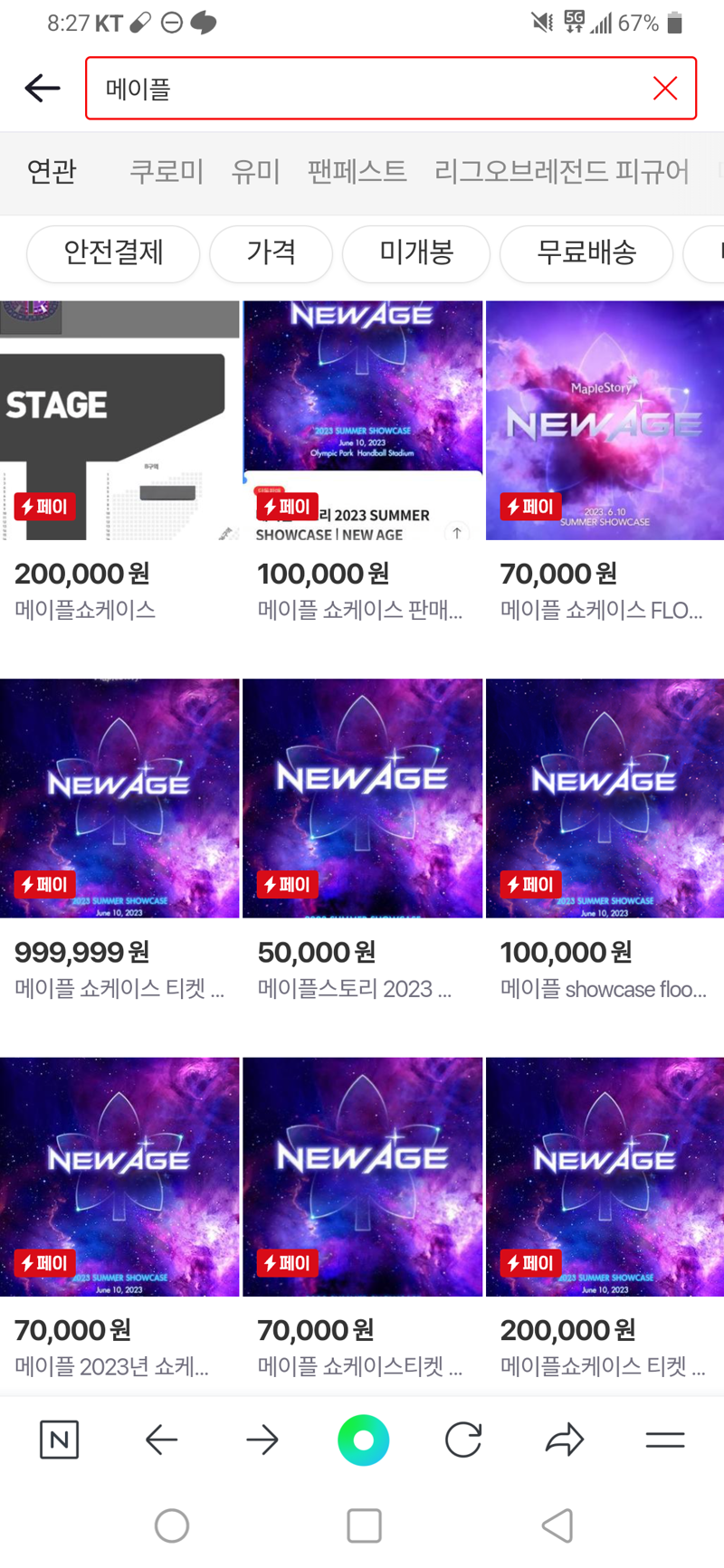Apply the 미개봉 filter chip
The image size is (724, 1568).
tap(416, 252)
